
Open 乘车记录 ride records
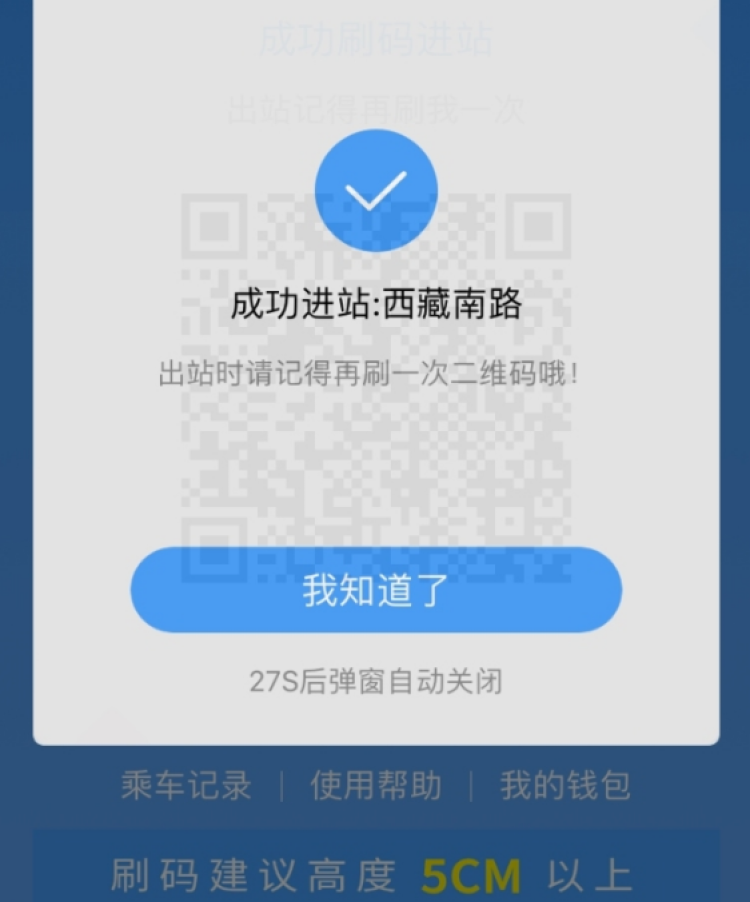(186, 785)
